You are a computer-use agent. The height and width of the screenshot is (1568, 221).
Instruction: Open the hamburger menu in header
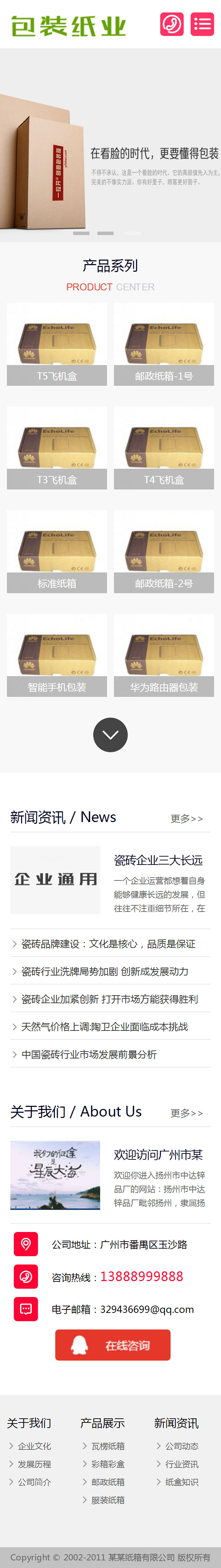point(202,24)
